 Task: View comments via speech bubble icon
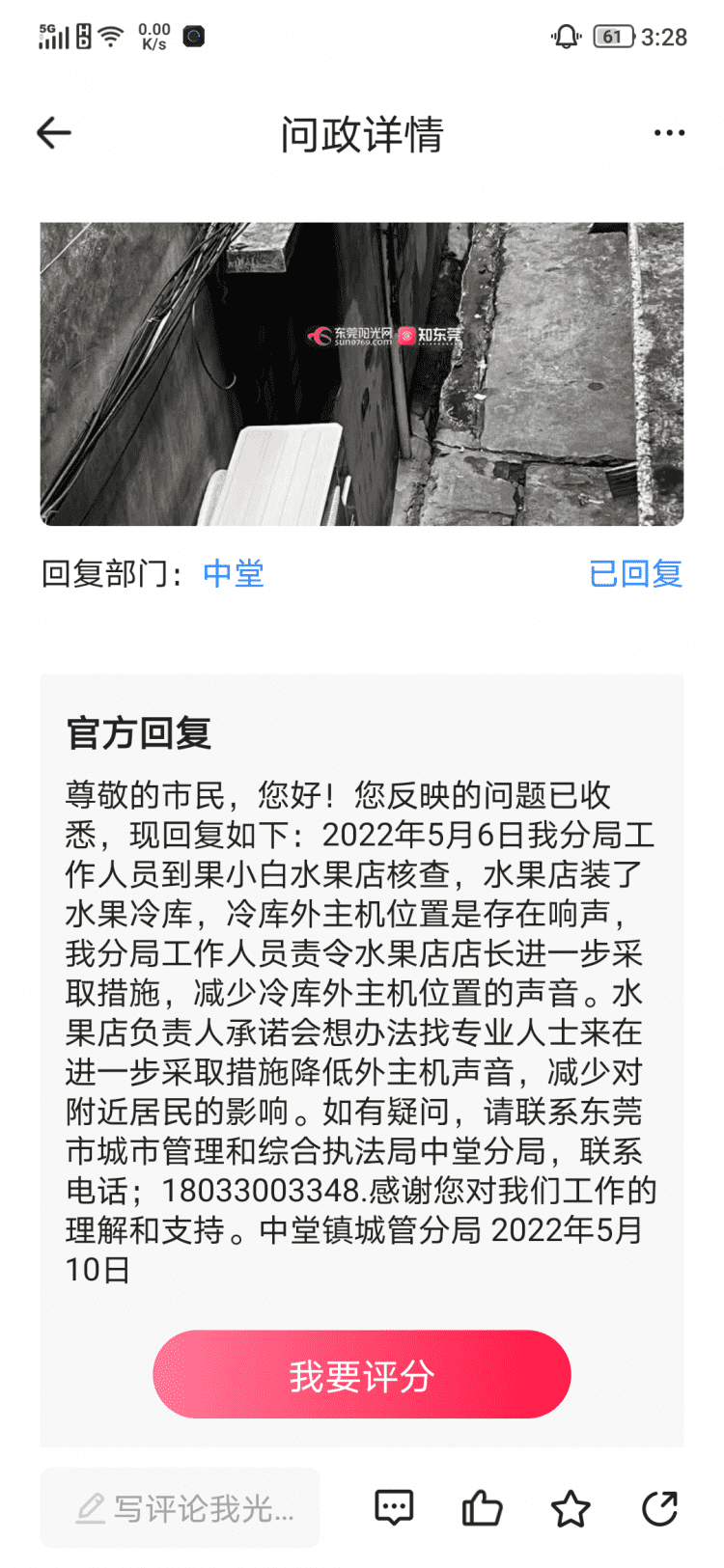coord(394,1508)
